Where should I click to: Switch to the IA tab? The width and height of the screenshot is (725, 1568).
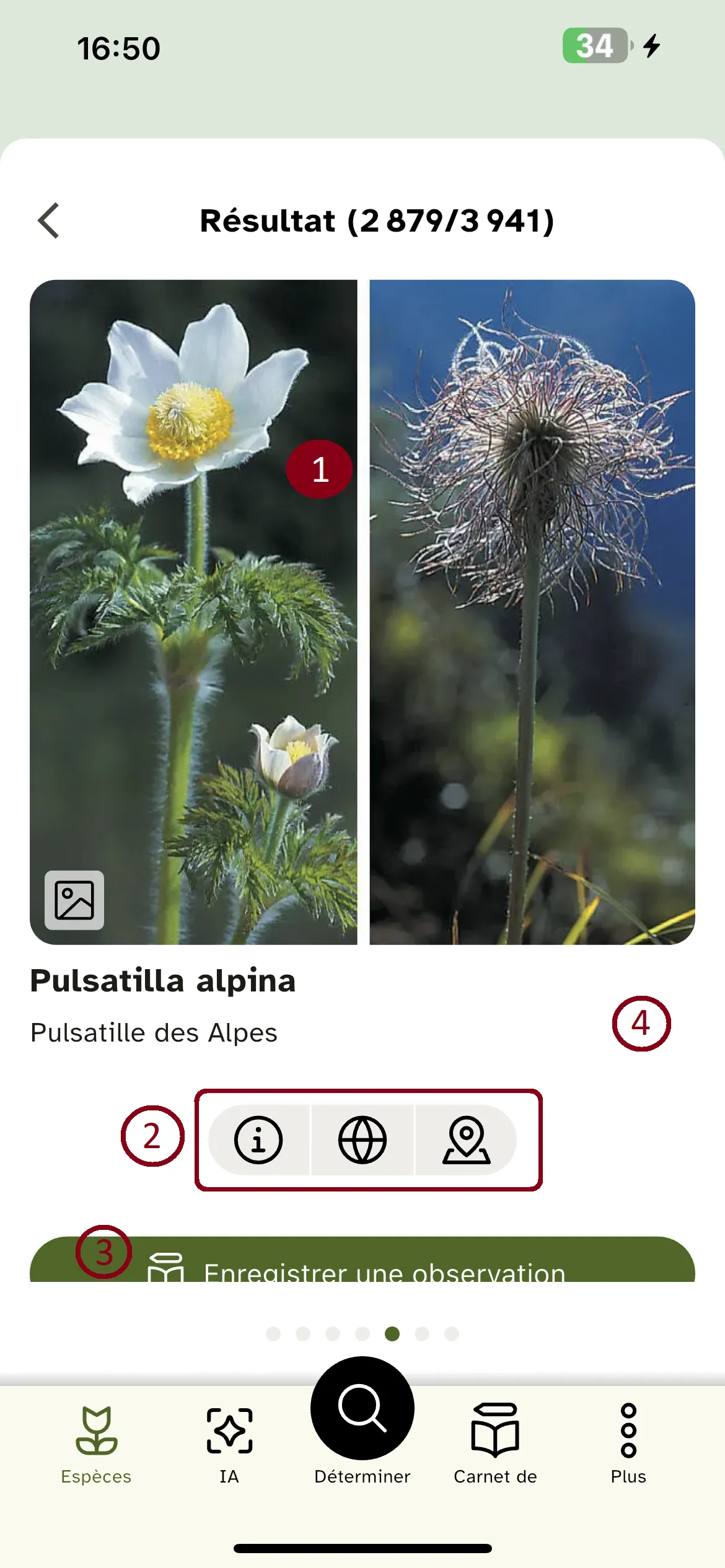click(x=229, y=1444)
